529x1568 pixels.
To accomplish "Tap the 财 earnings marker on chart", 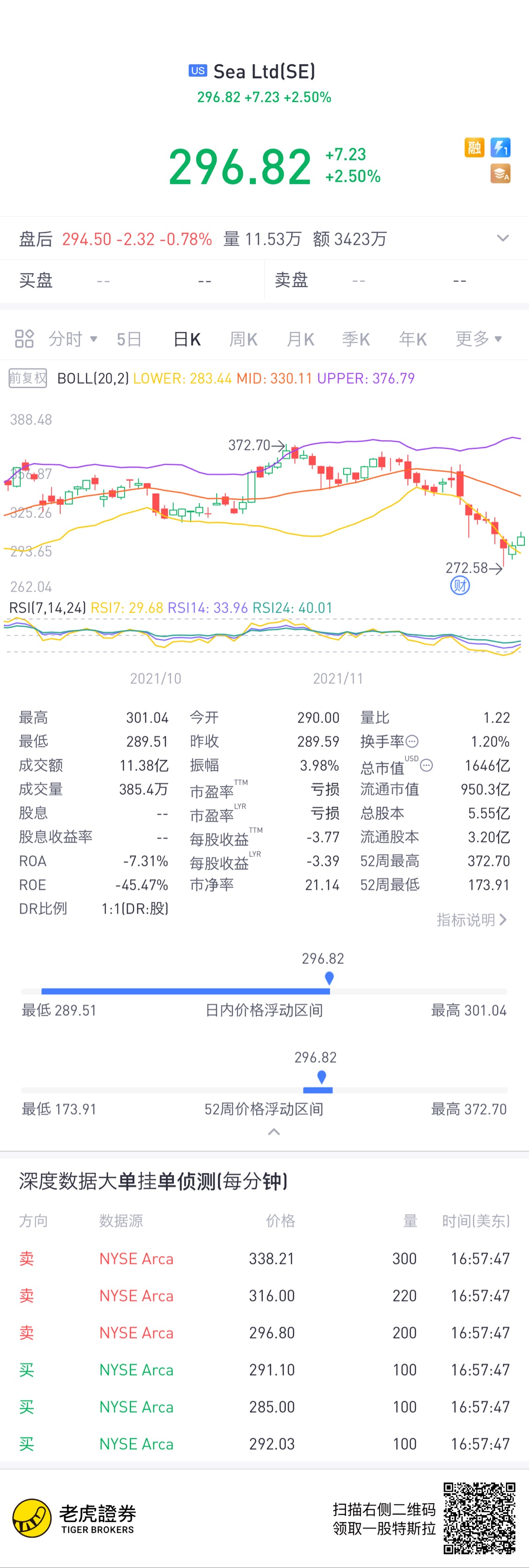I will tap(459, 586).
